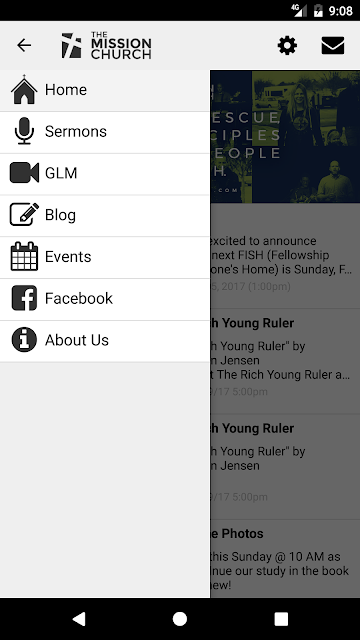Viewport: 360px width, 640px height.
Task: Tap the system home button
Action: pos(180,619)
